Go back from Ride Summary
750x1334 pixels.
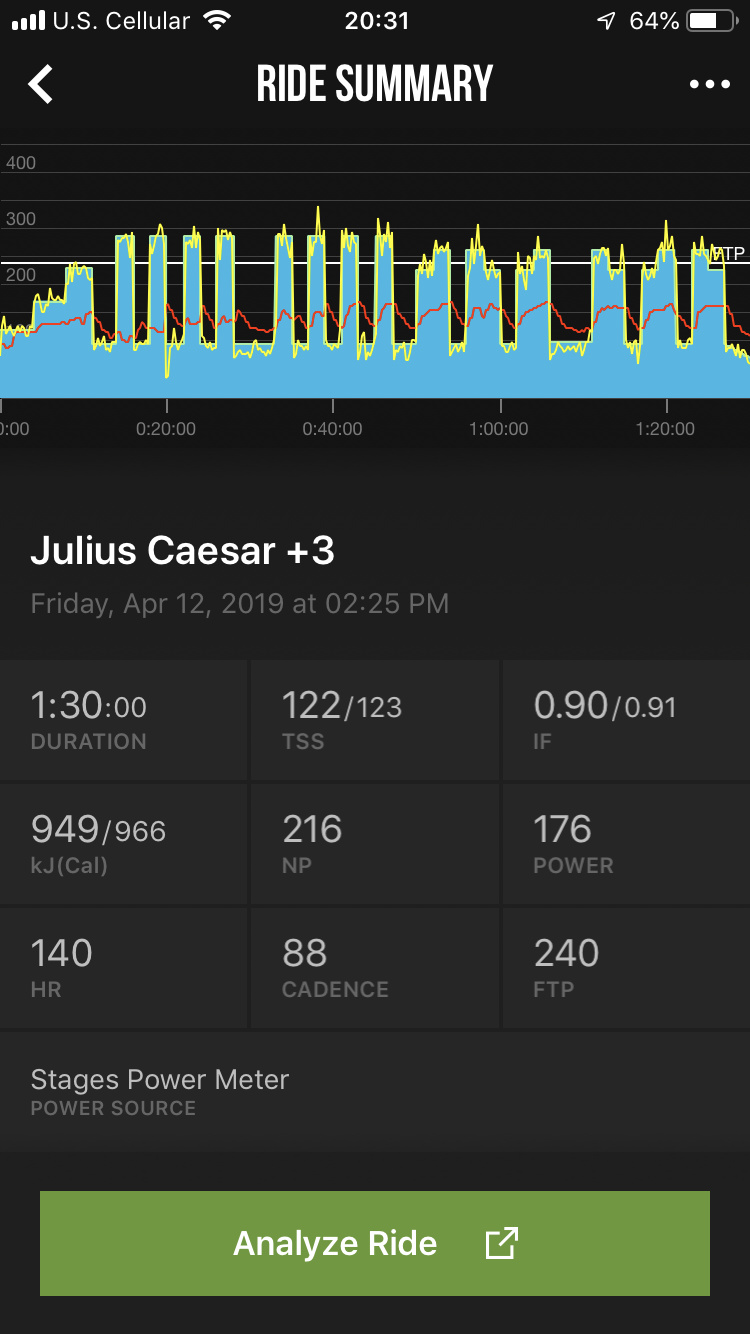click(x=40, y=85)
